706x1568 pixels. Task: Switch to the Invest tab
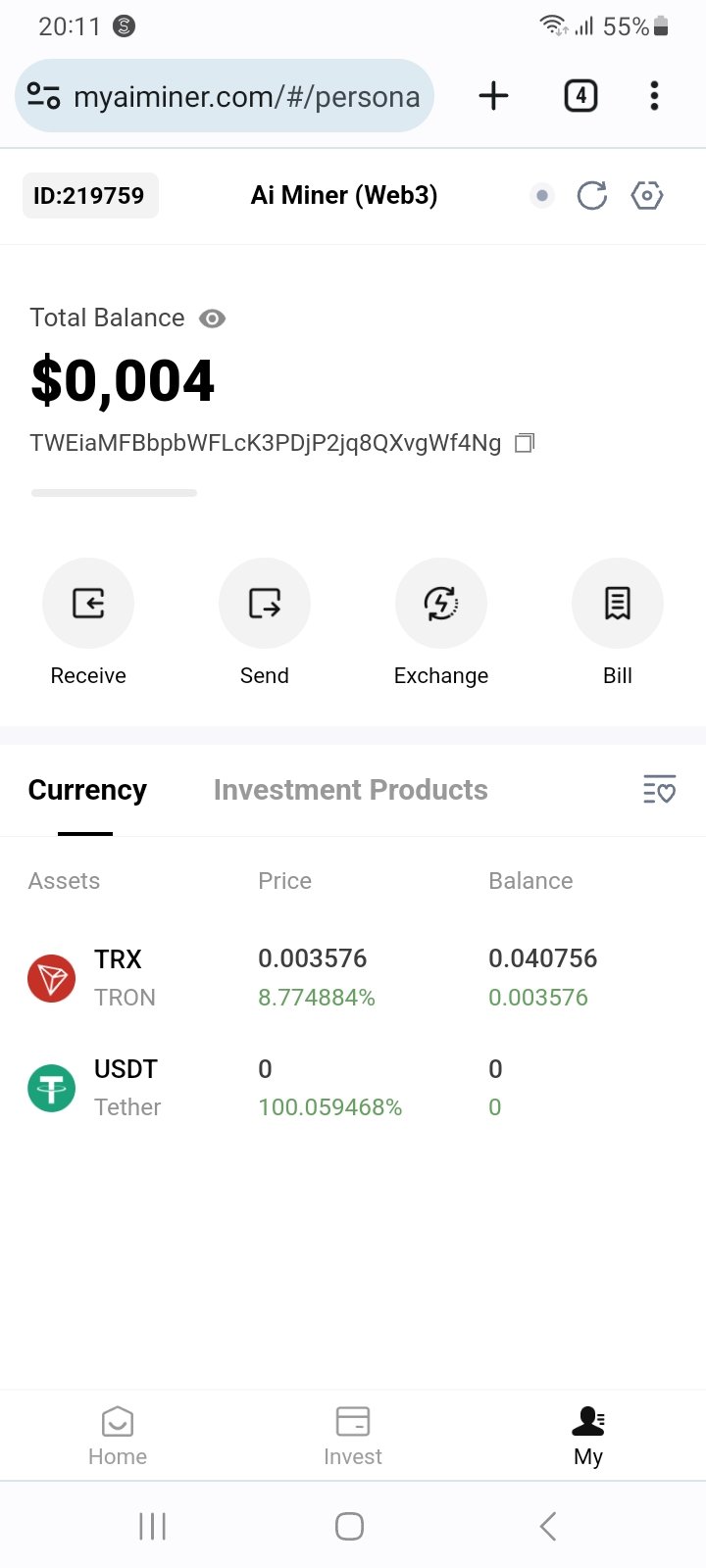click(x=353, y=1437)
